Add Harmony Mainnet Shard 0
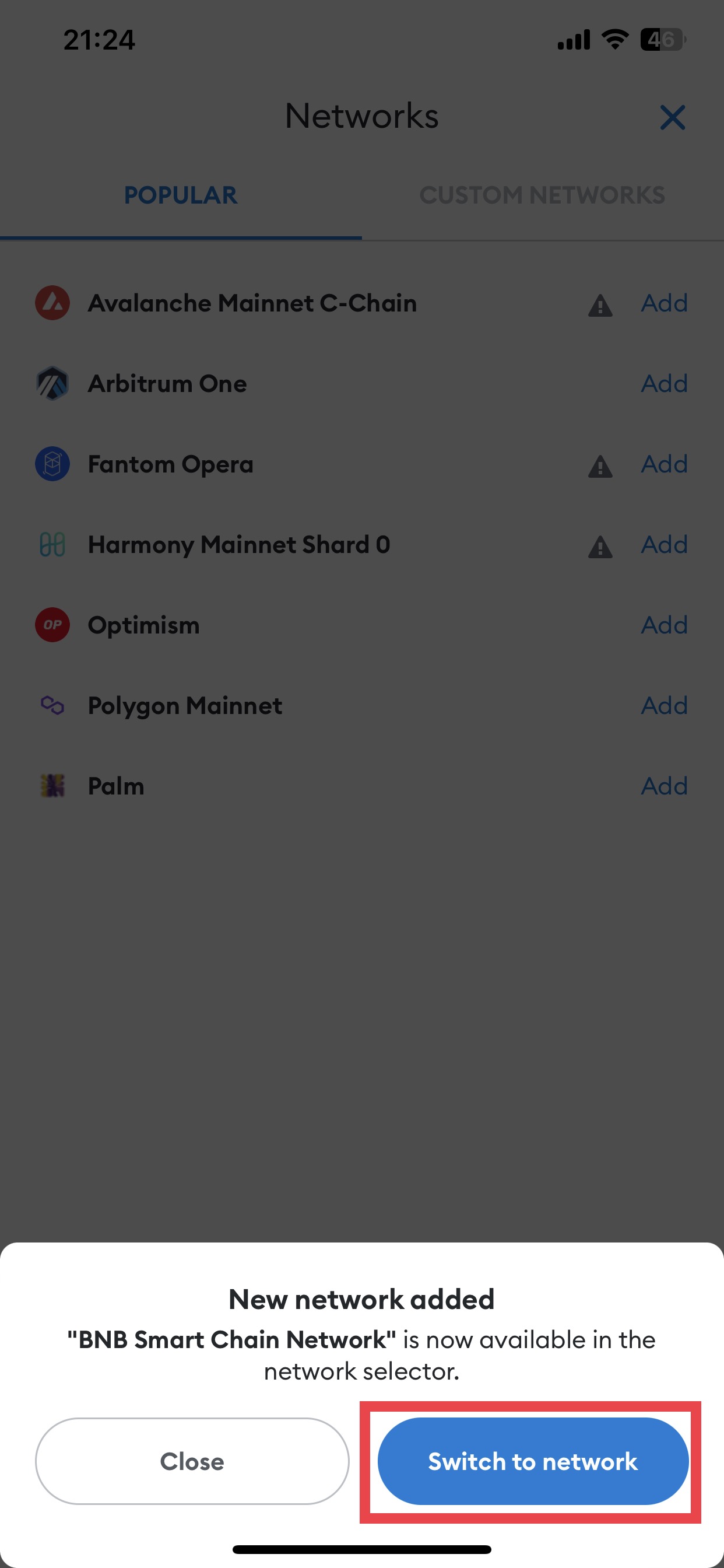Viewport: 724px width, 1568px height. [665, 544]
